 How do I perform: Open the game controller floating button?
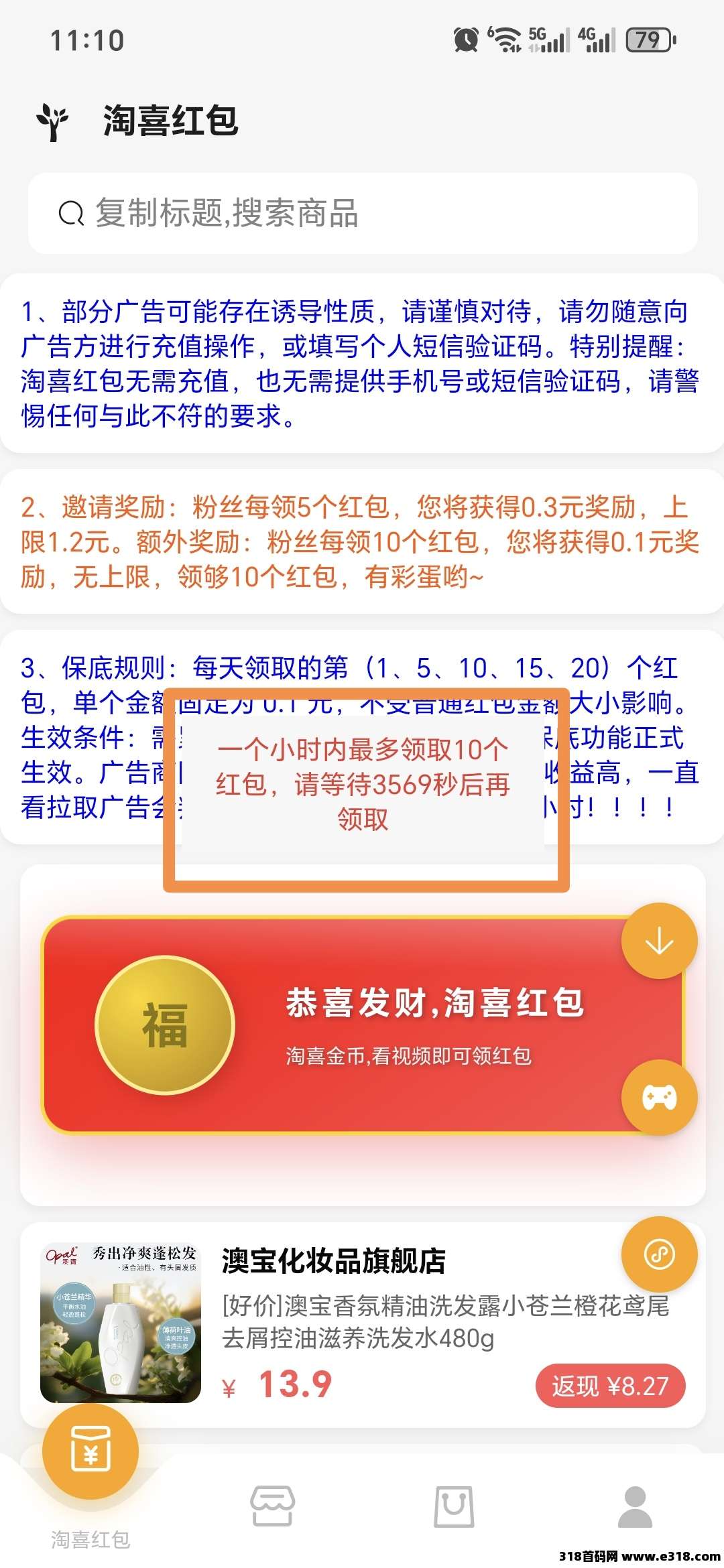pos(659,1098)
